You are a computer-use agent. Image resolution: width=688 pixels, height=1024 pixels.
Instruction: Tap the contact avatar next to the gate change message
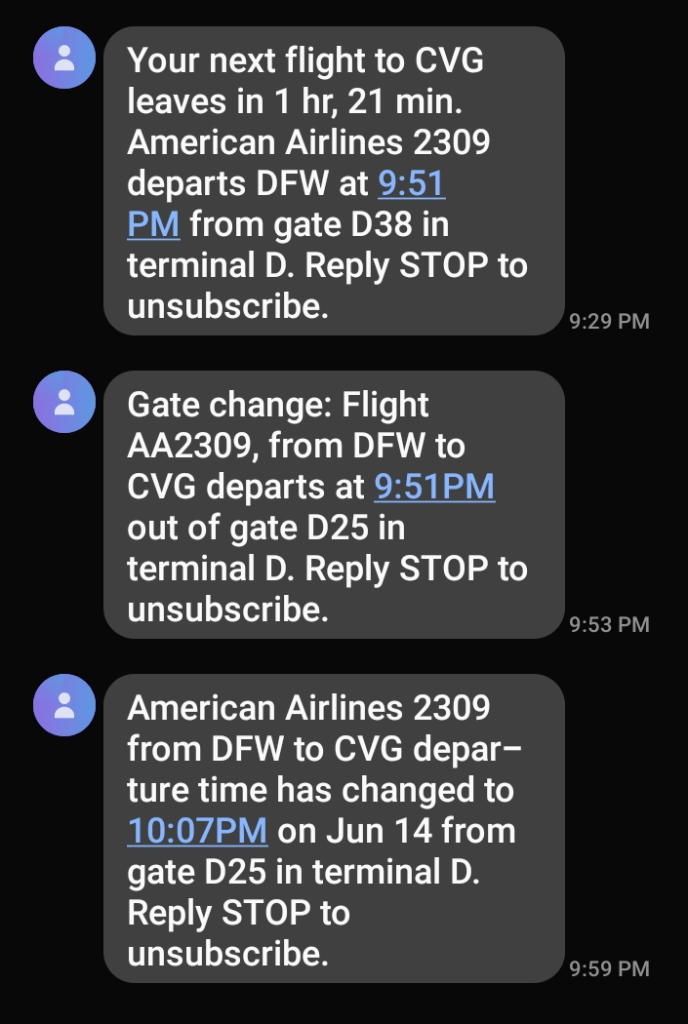65,402
